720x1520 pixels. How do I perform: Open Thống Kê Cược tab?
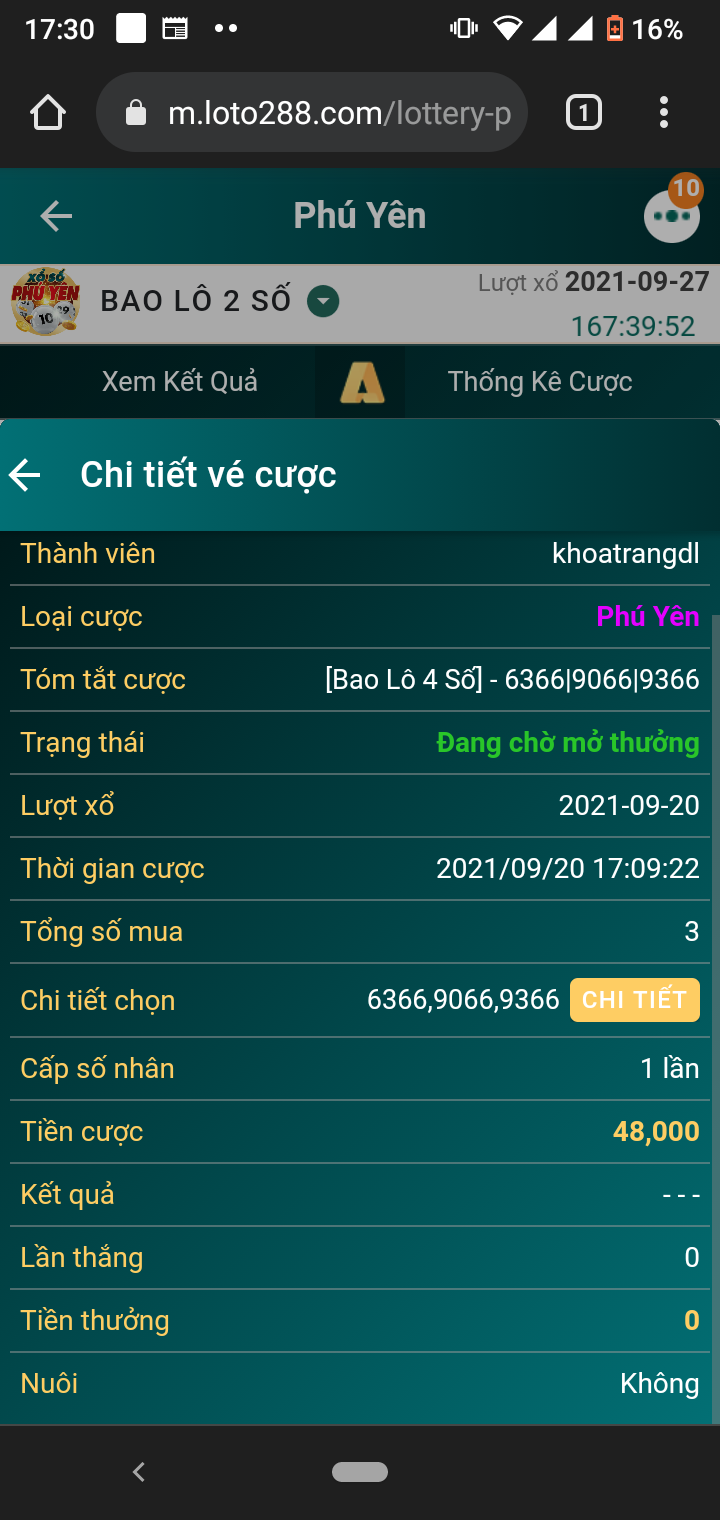pos(540,381)
